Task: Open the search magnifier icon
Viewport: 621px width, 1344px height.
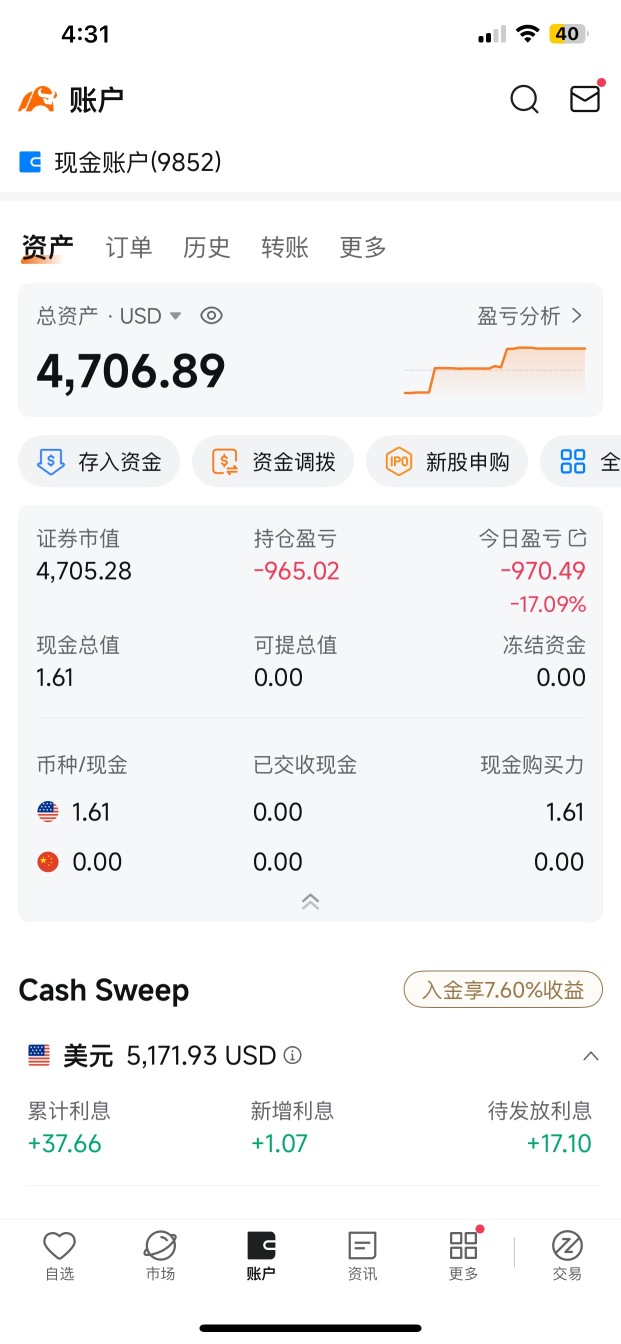Action: pos(524,99)
